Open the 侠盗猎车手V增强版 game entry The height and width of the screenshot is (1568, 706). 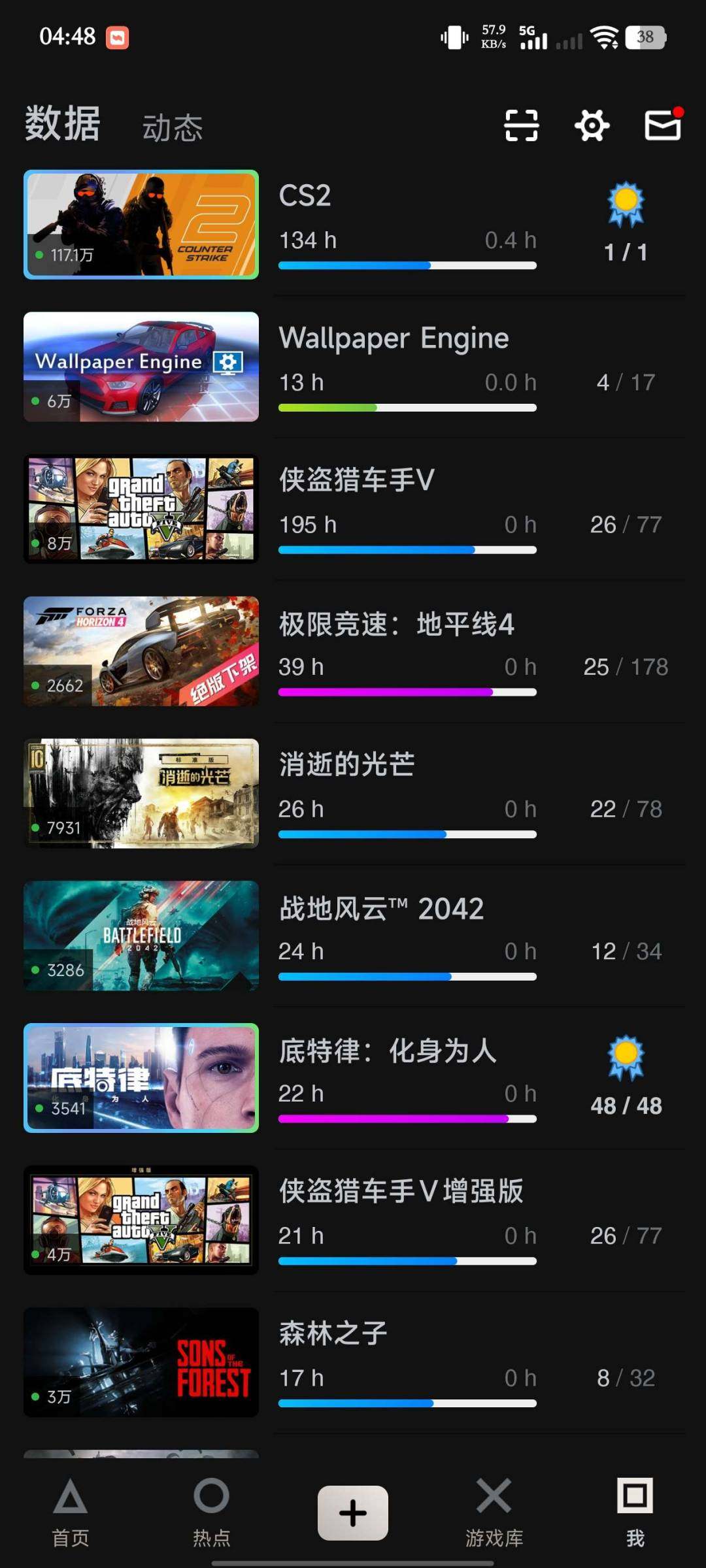pos(401,1191)
